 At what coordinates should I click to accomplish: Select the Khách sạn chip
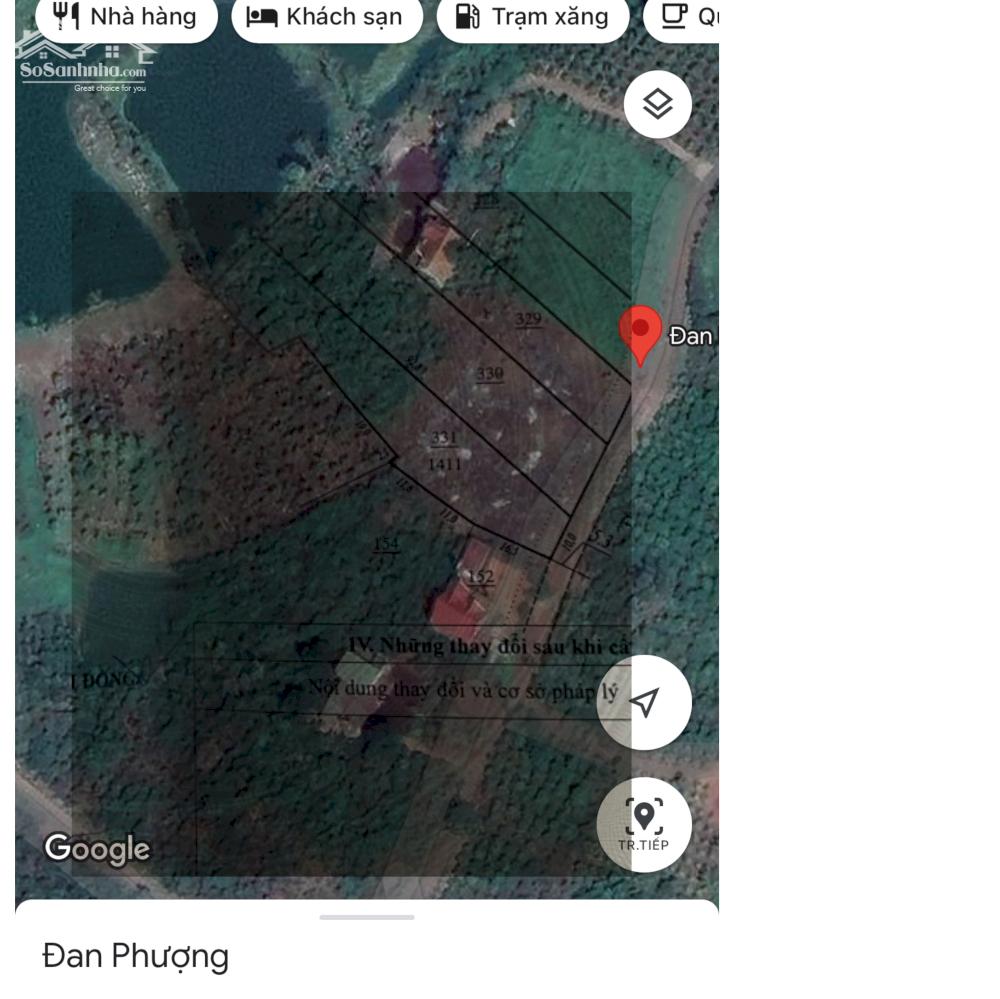tap(326, 17)
